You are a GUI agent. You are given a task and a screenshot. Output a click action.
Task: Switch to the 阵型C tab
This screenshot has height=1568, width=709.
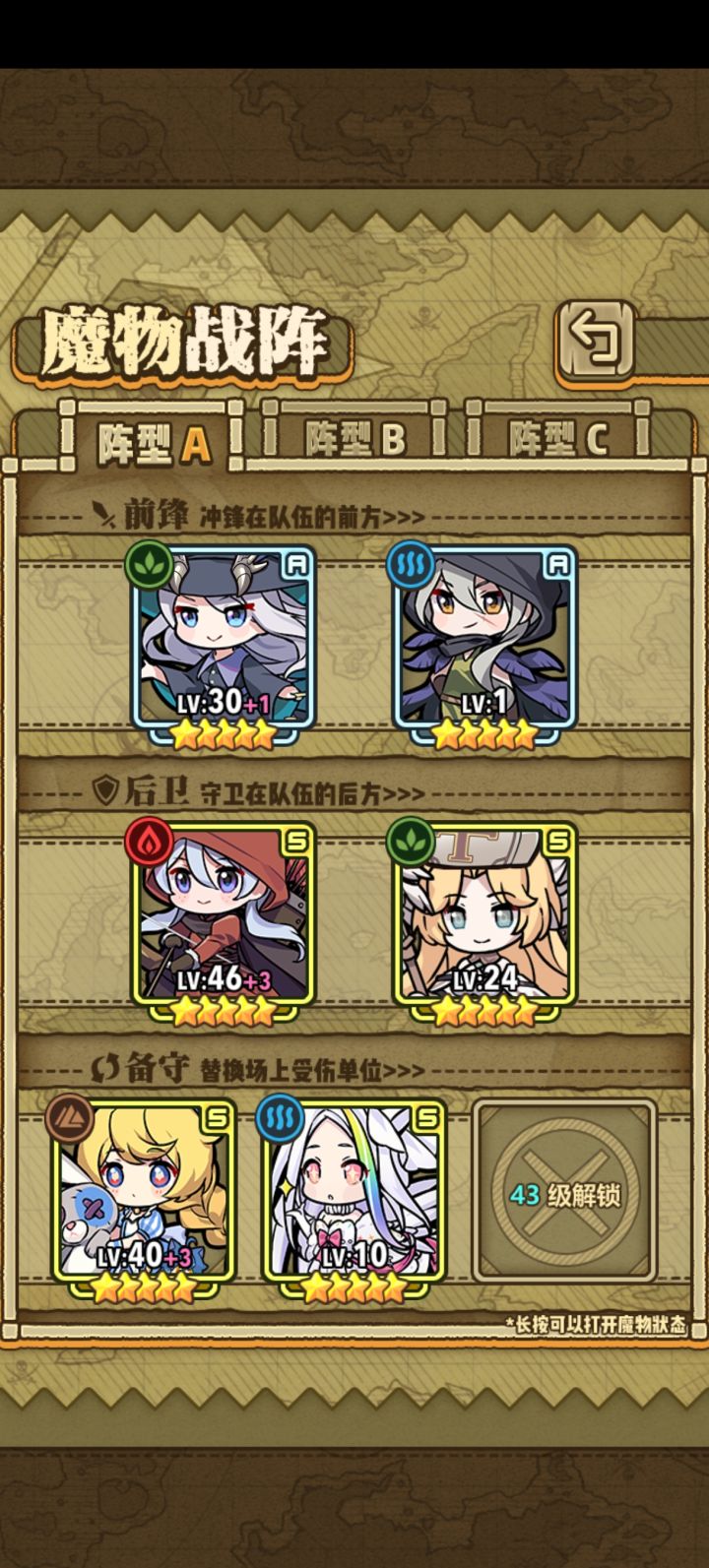[558, 436]
